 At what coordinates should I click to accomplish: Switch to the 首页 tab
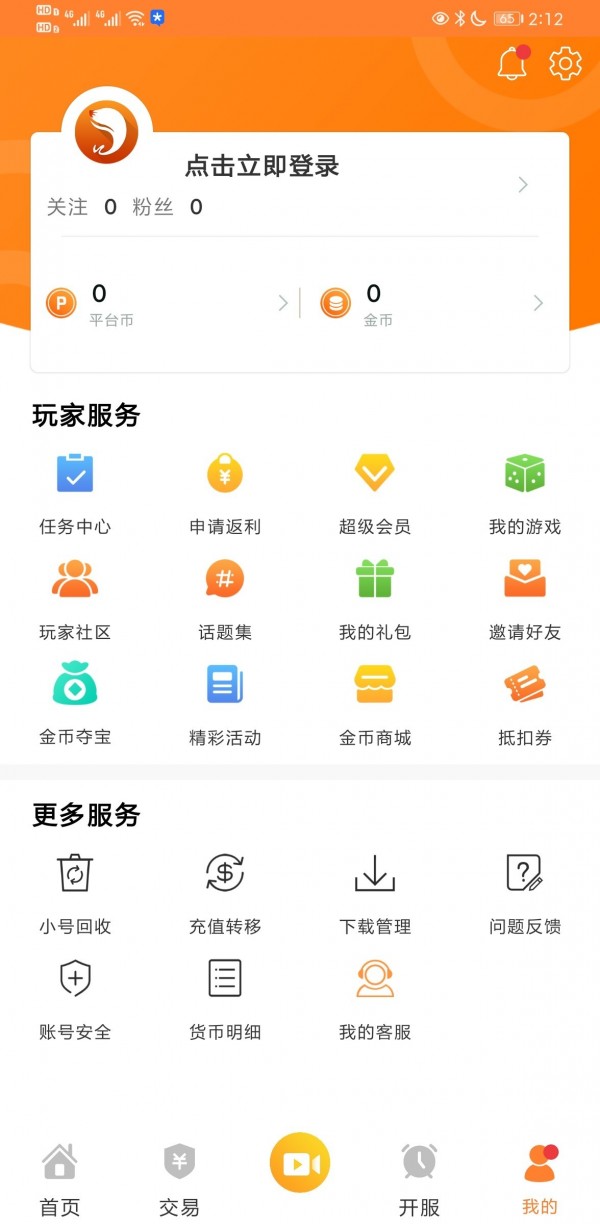pyautogui.click(x=60, y=1180)
